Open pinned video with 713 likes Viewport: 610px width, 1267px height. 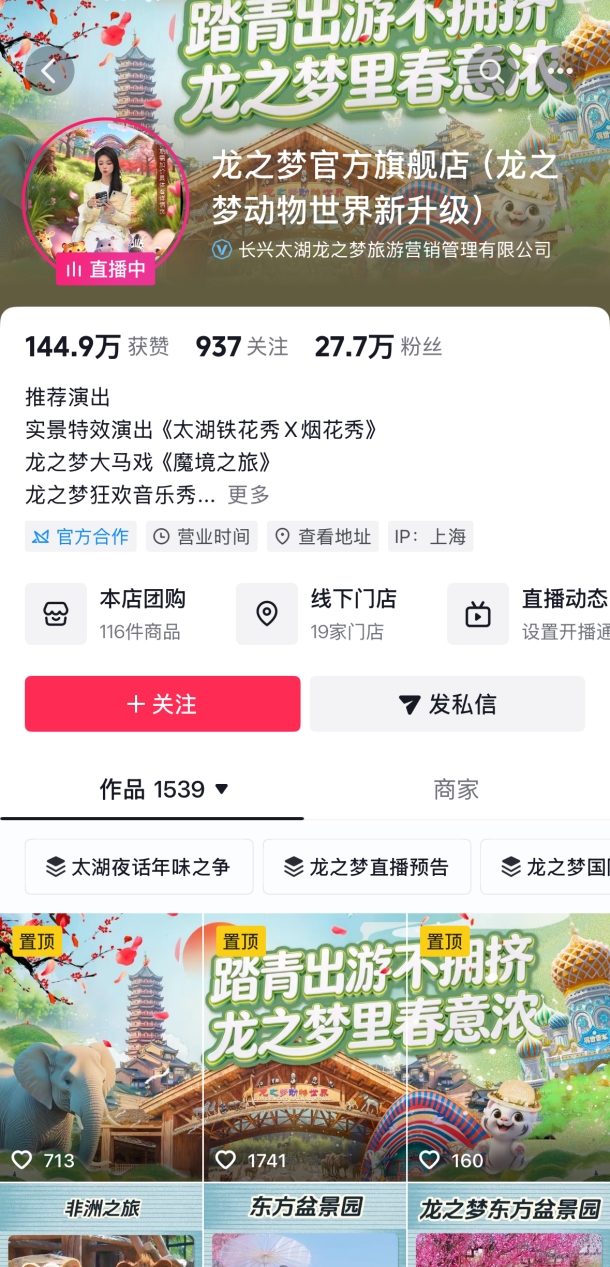click(101, 1048)
